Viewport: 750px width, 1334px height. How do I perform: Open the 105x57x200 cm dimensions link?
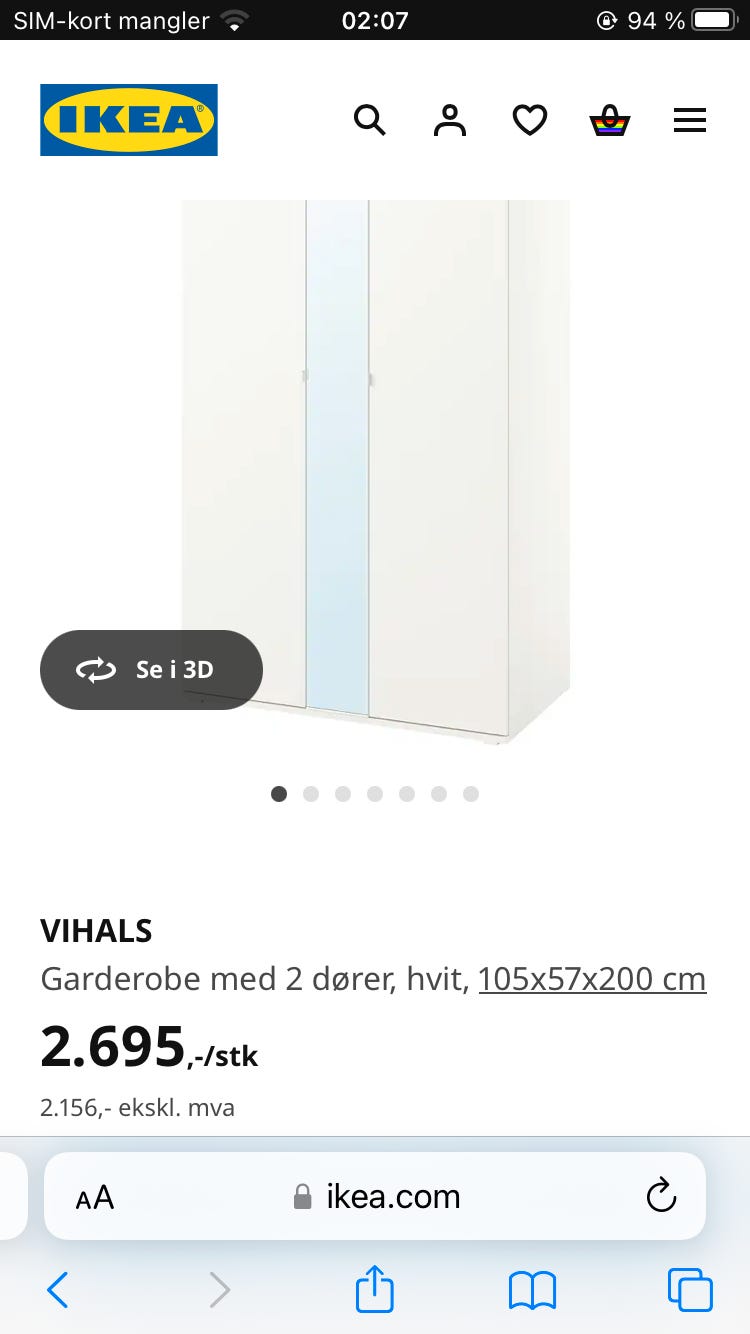592,979
